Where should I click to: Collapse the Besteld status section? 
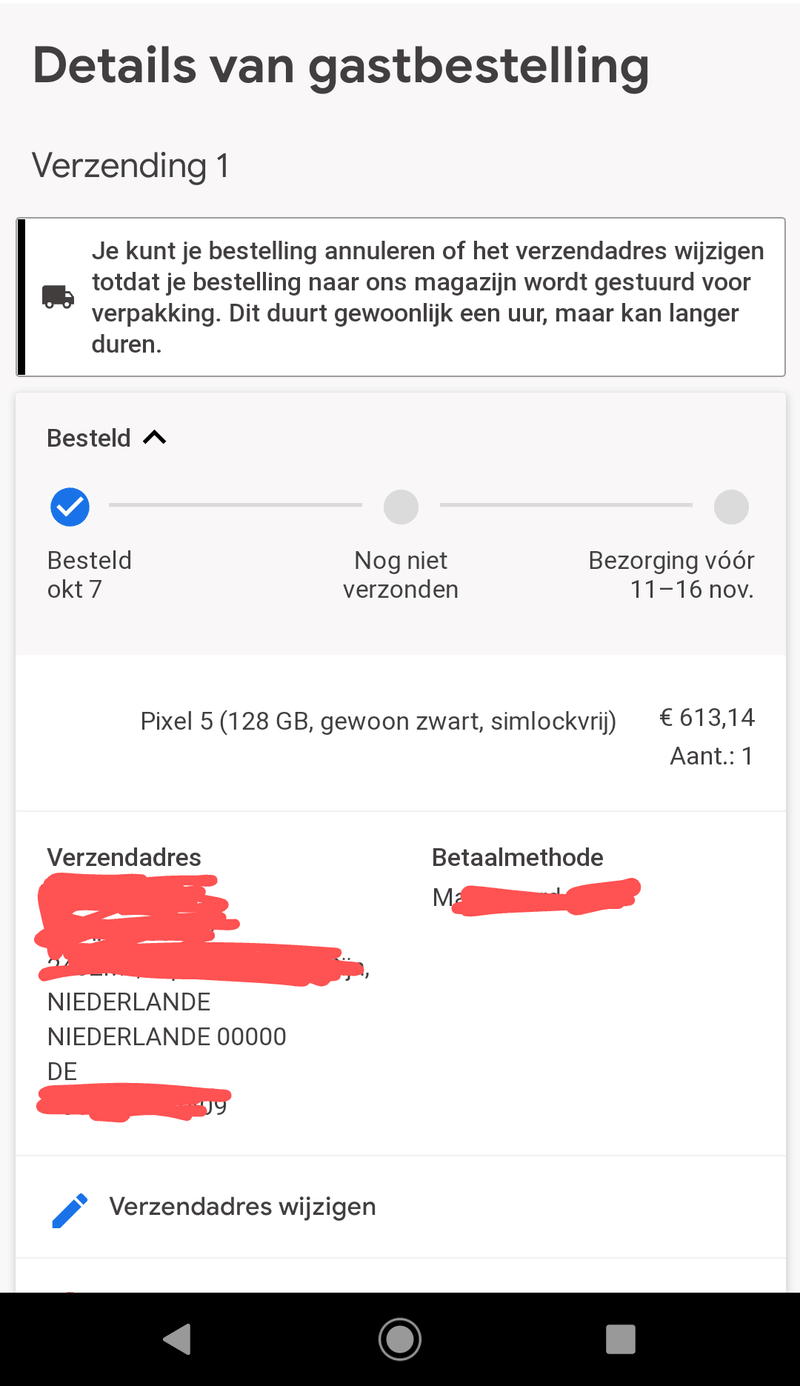tap(154, 438)
